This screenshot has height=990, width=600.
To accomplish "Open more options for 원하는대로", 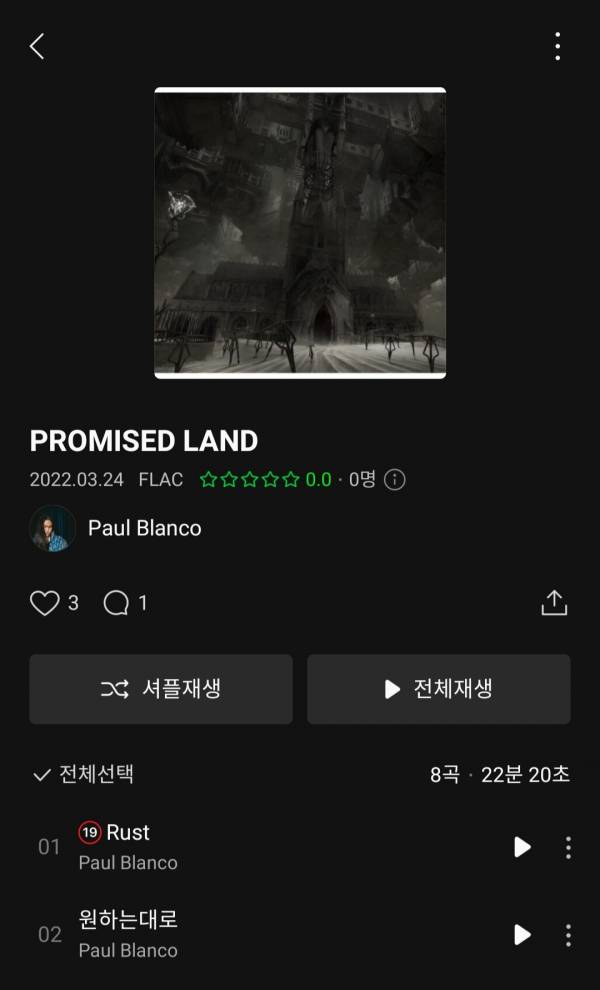I will tap(568, 934).
